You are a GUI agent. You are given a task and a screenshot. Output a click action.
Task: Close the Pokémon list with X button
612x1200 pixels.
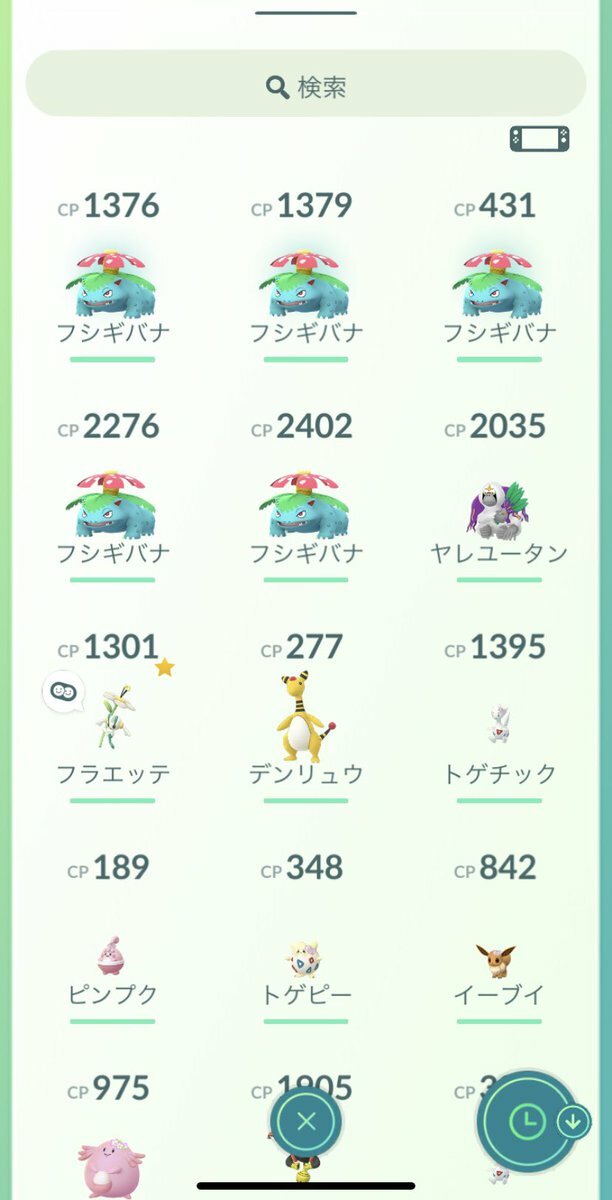(306, 1122)
